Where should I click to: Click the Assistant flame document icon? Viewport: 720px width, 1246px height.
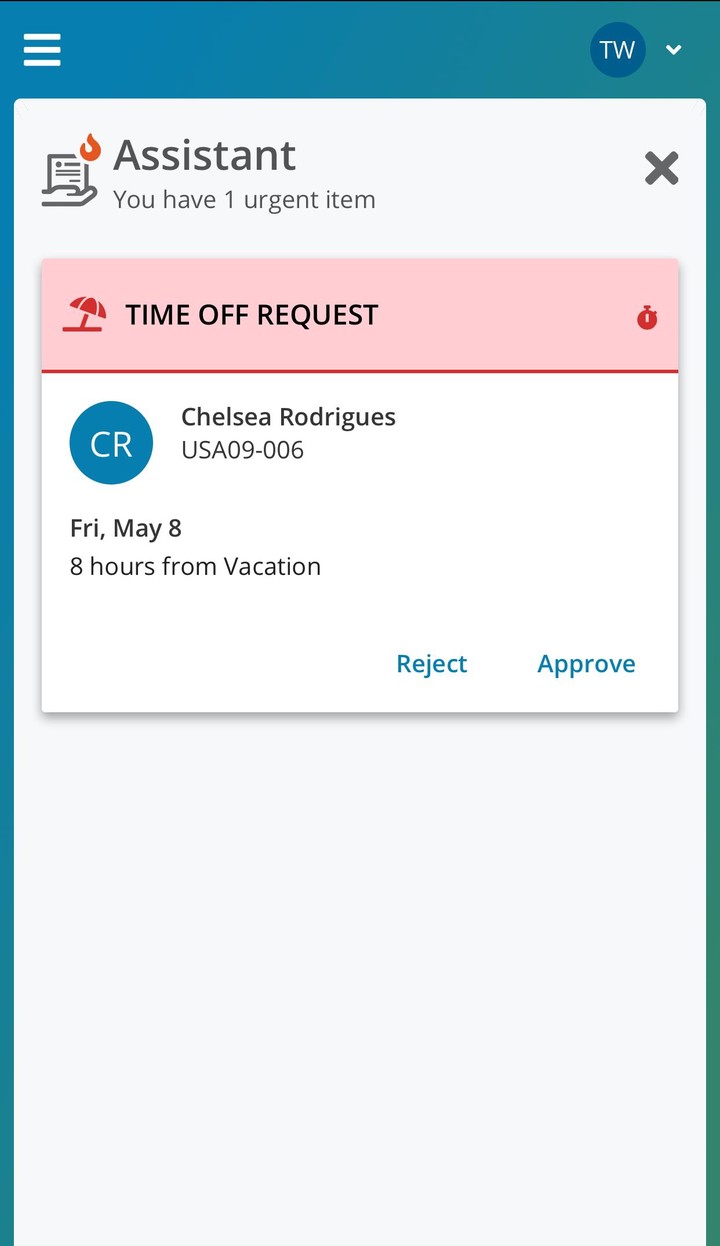[x=68, y=170]
